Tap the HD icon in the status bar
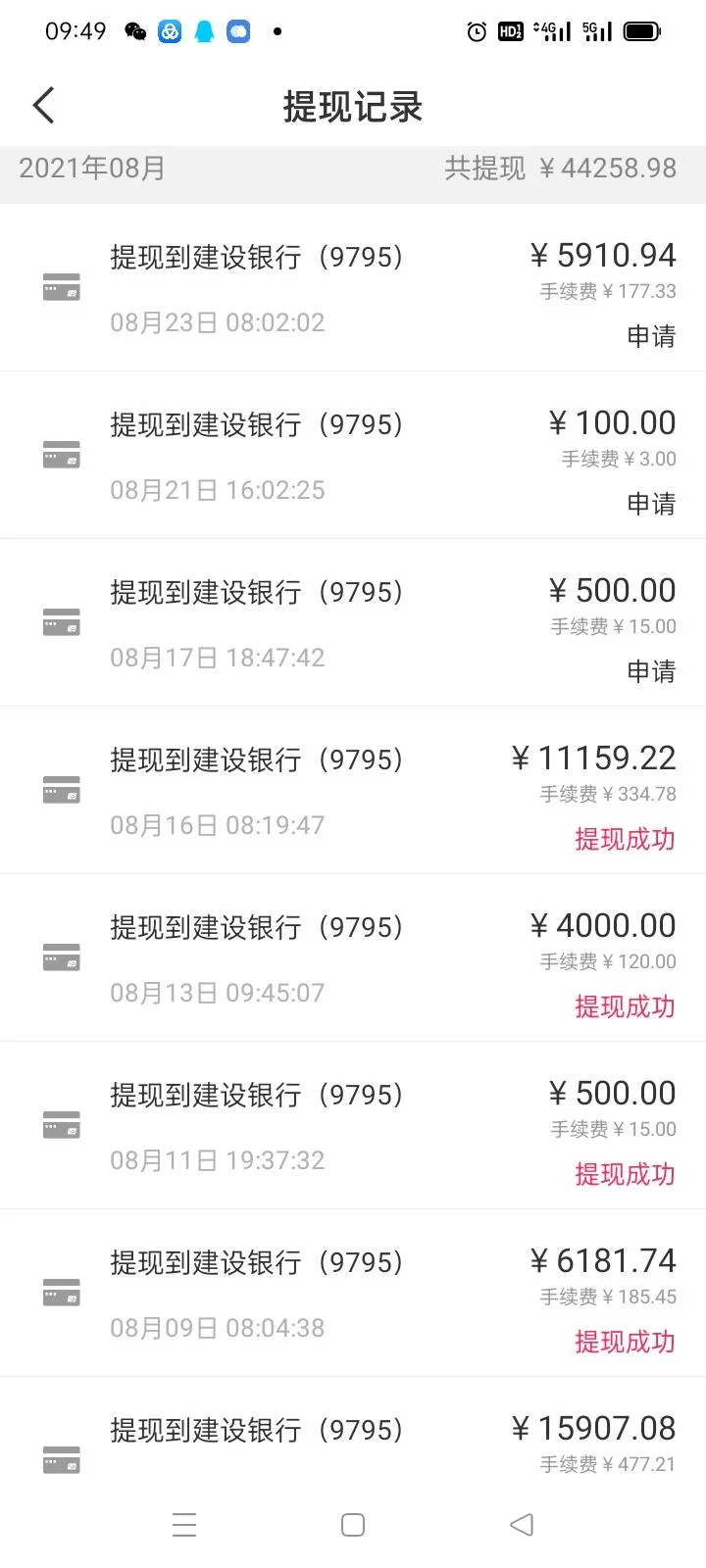The height and width of the screenshot is (1568, 706). [510, 31]
